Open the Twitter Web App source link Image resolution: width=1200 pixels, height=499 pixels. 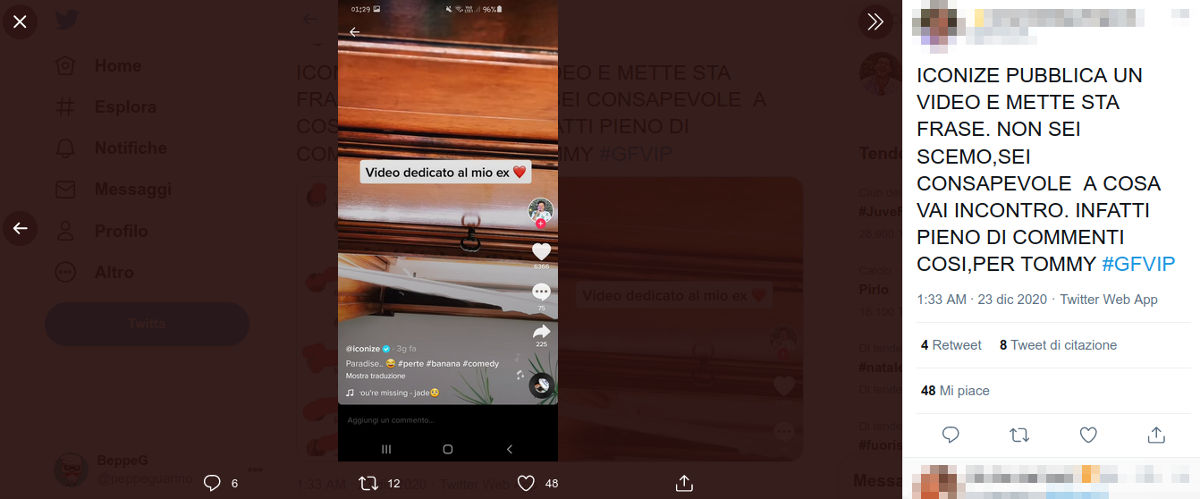point(1108,299)
